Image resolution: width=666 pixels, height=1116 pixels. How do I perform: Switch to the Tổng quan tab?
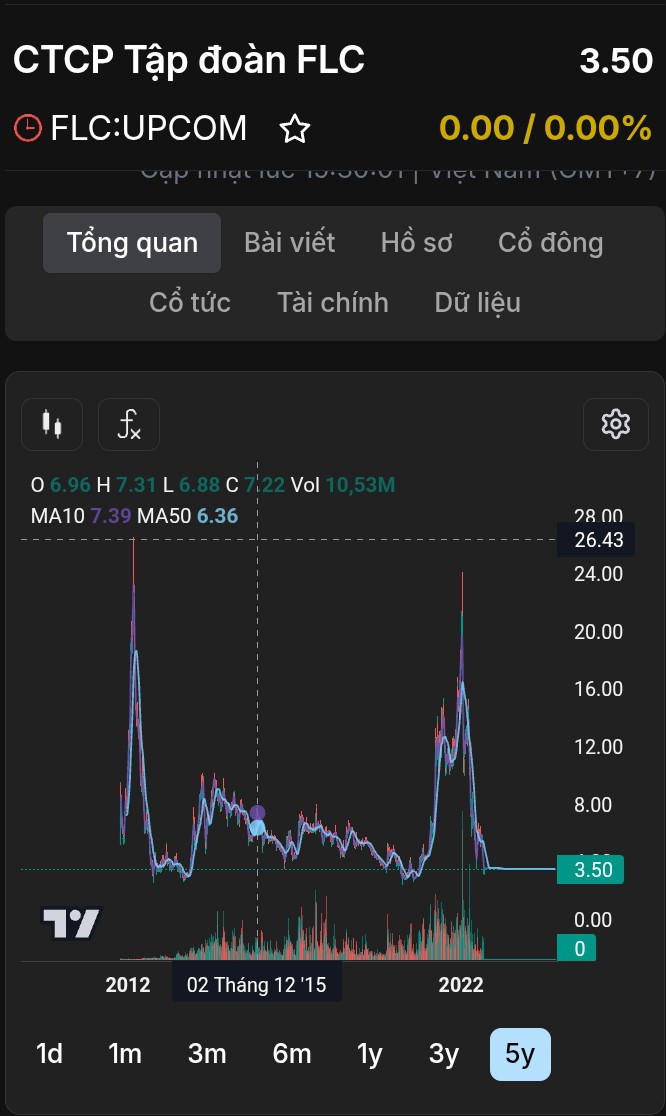132,243
